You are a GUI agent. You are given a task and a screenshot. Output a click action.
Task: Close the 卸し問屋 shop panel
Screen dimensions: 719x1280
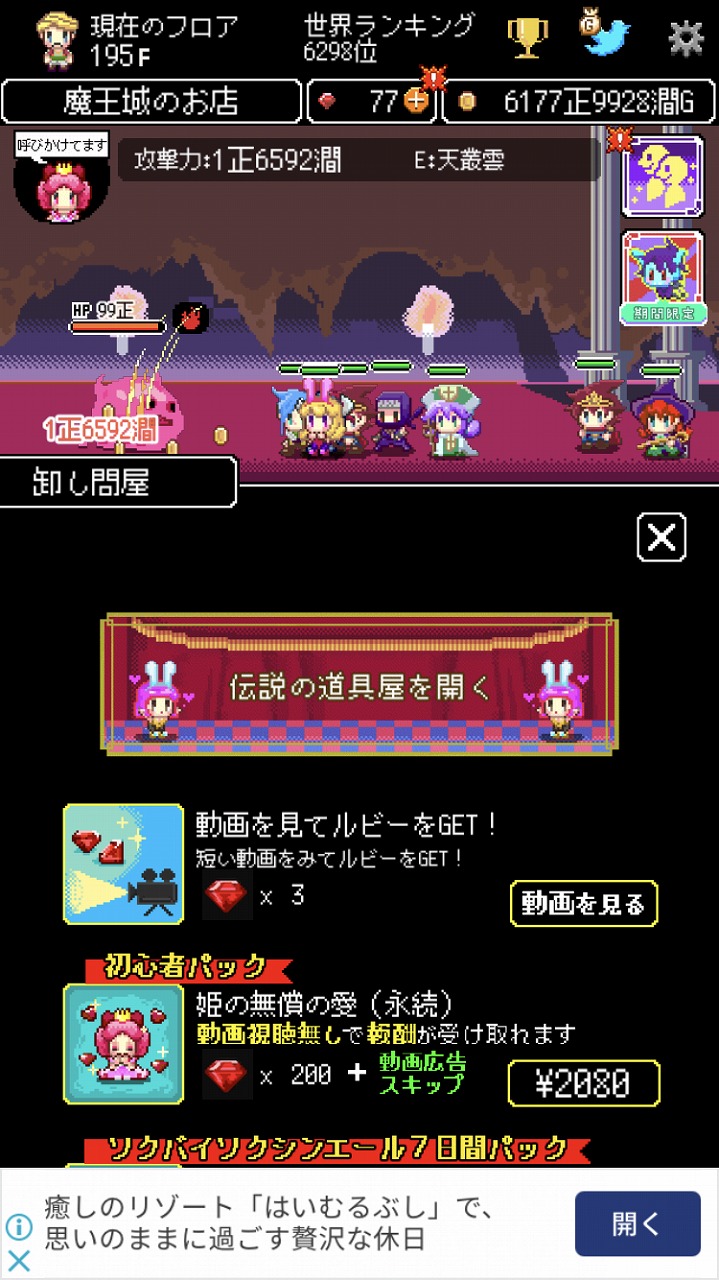coord(662,537)
